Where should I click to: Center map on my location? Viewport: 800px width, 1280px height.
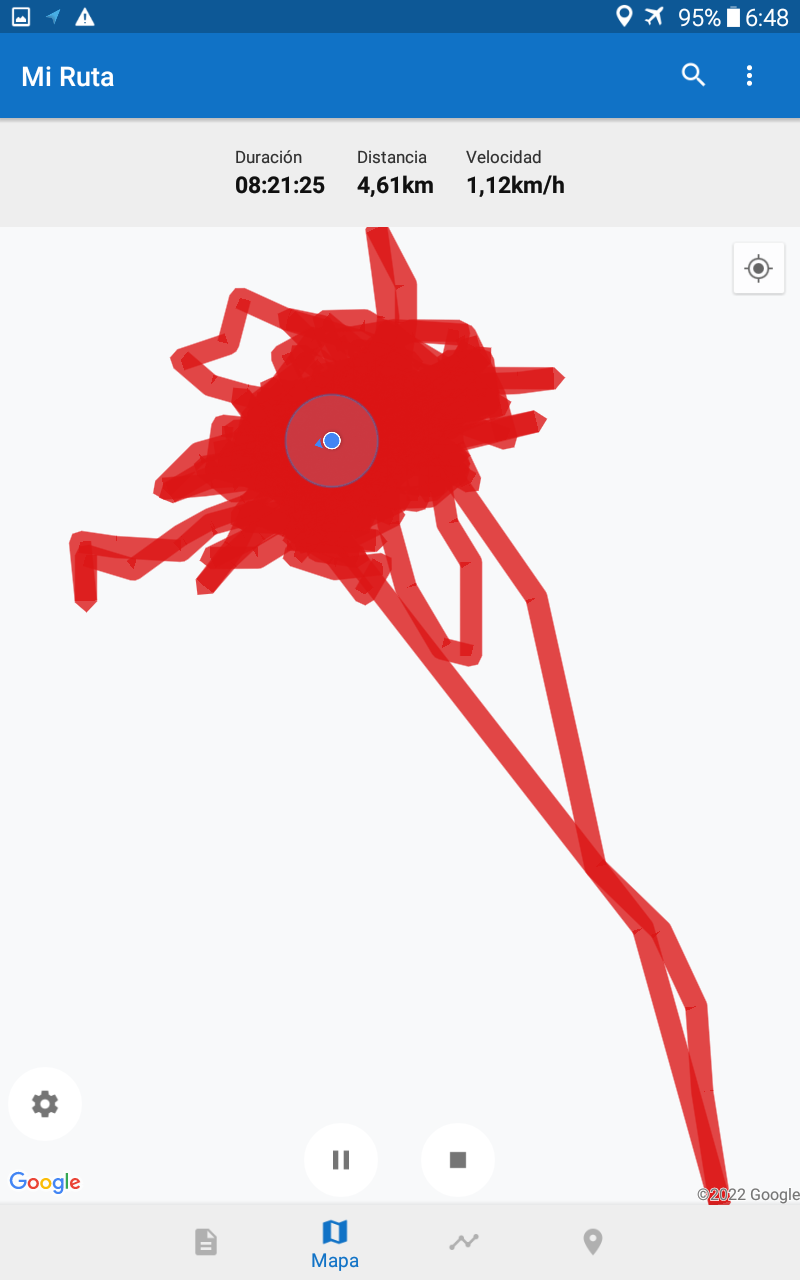click(x=758, y=268)
